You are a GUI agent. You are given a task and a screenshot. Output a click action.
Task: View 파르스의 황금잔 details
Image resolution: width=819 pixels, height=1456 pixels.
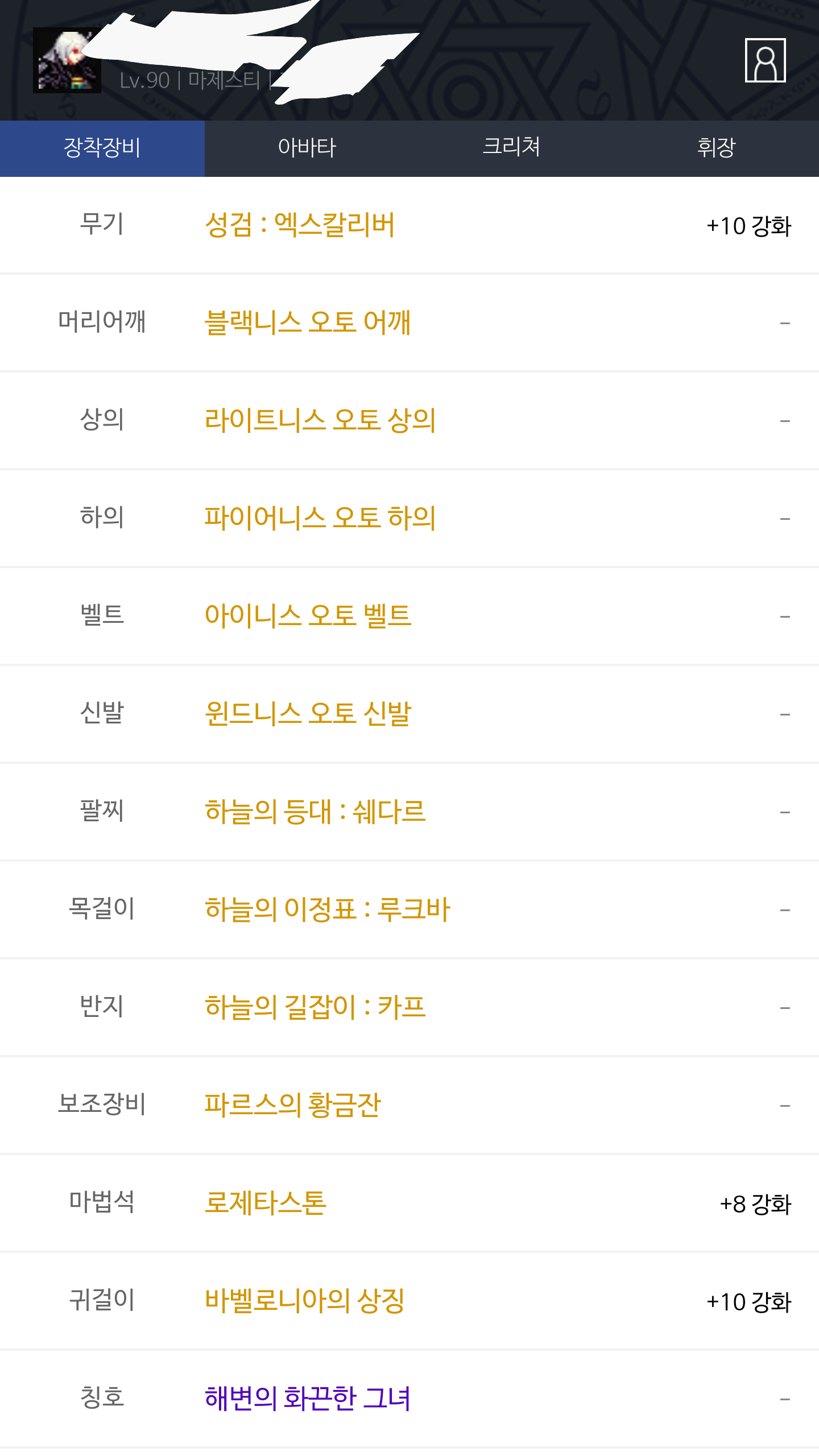[x=292, y=1105]
